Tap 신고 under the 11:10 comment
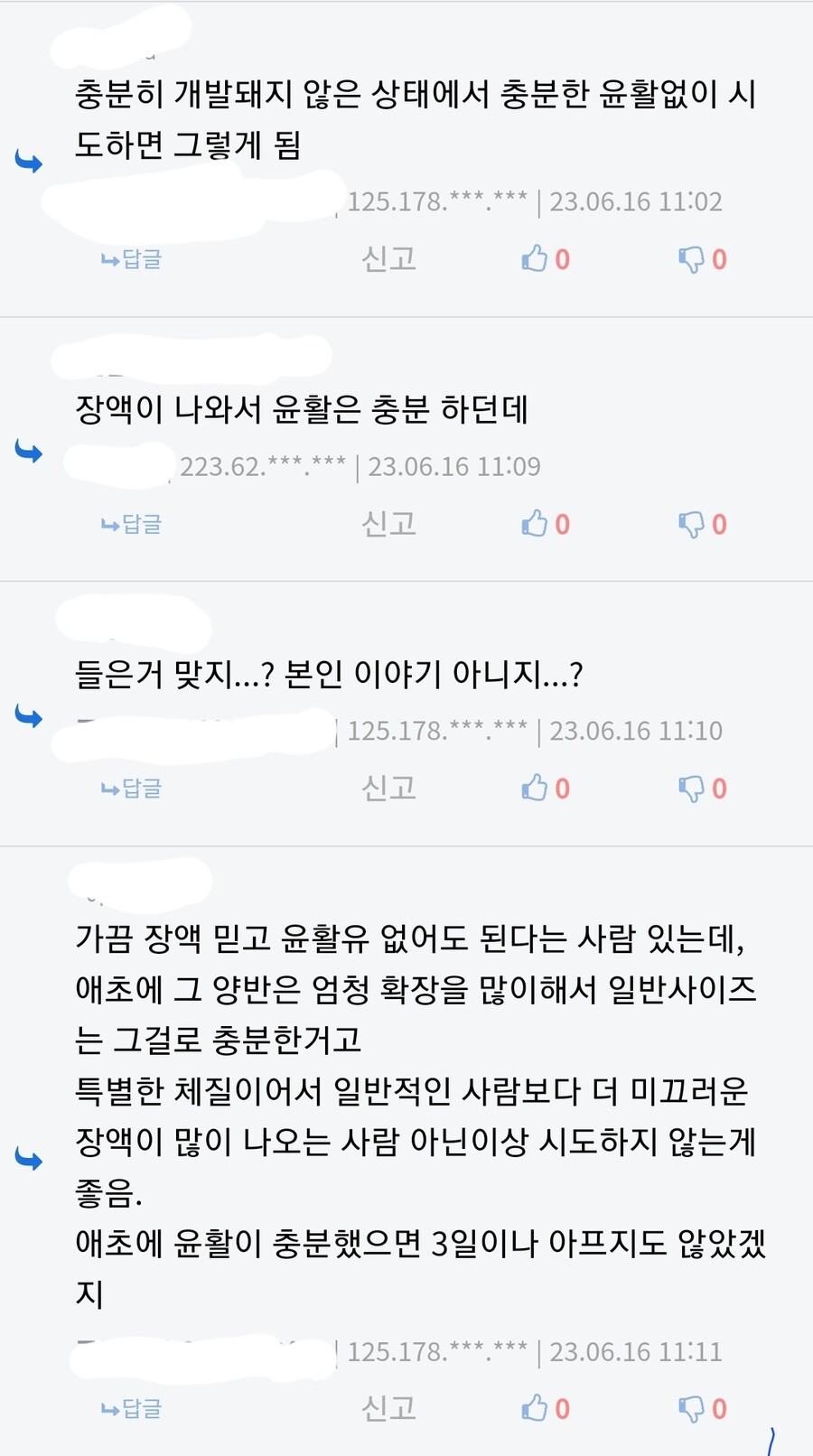Image resolution: width=813 pixels, height=1456 pixels. [388, 789]
